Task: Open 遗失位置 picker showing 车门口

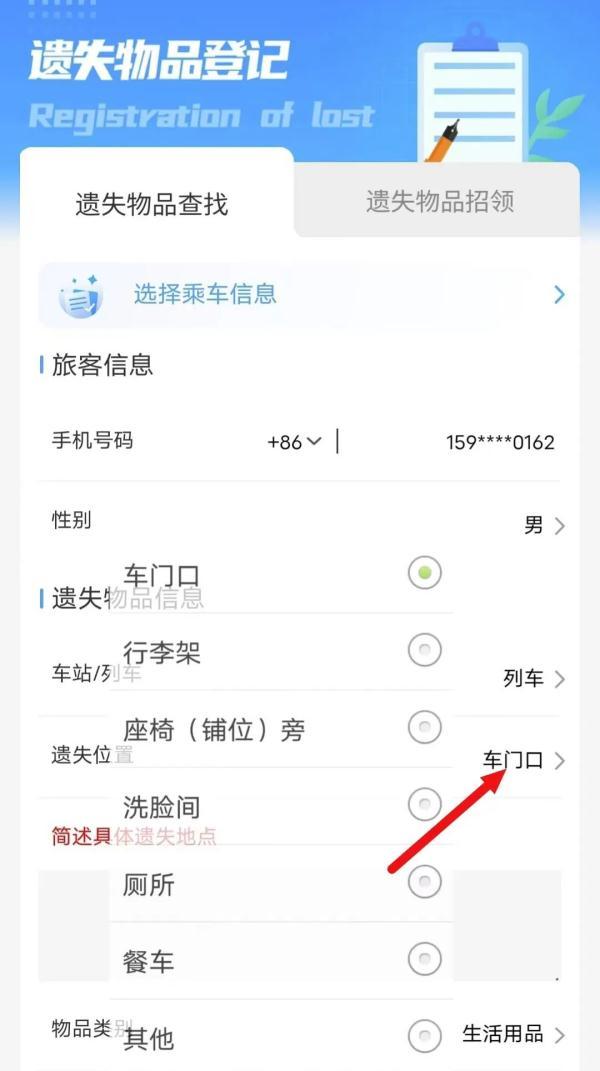Action: coord(524,760)
